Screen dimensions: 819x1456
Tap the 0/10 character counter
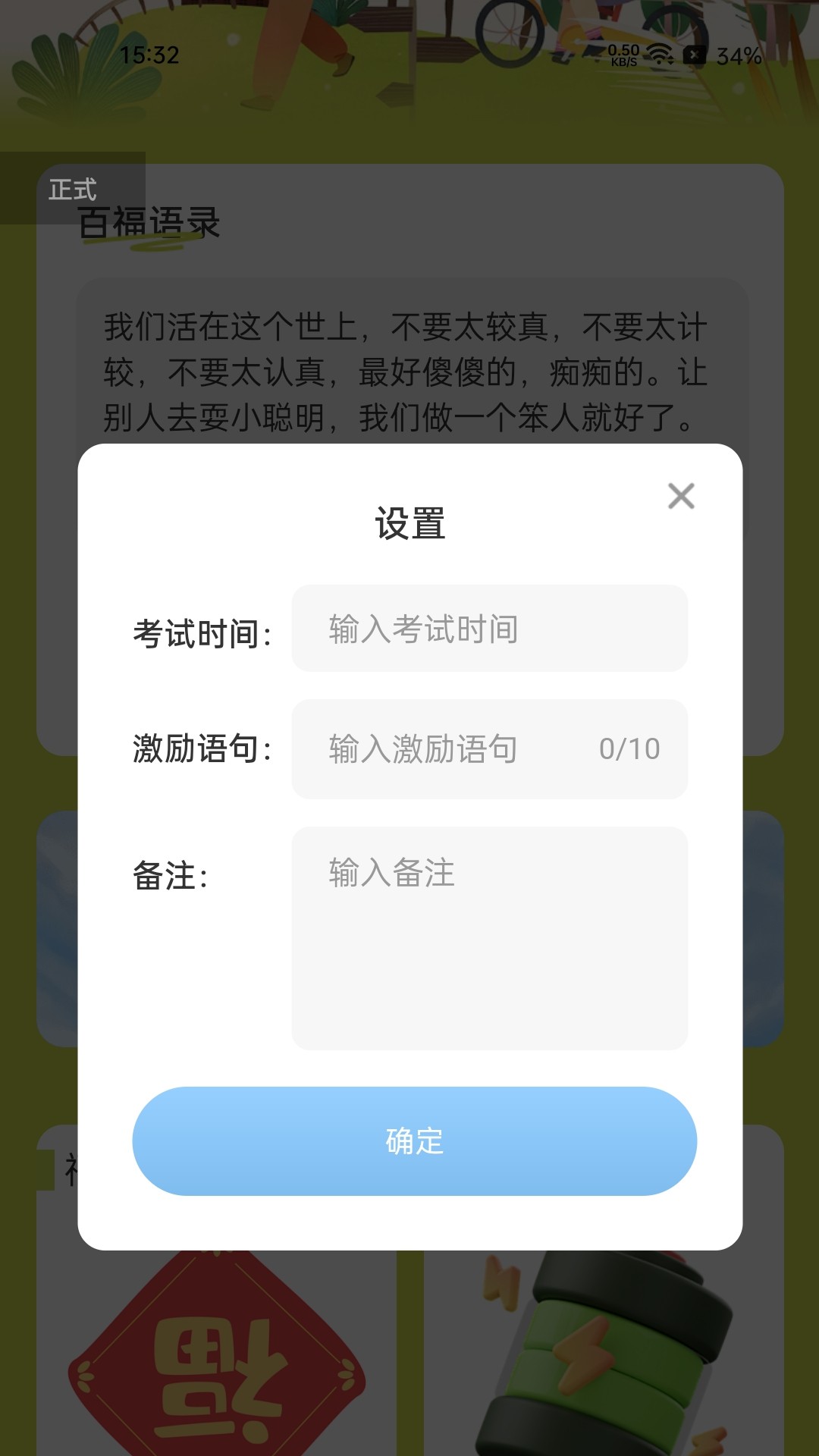[x=629, y=748]
